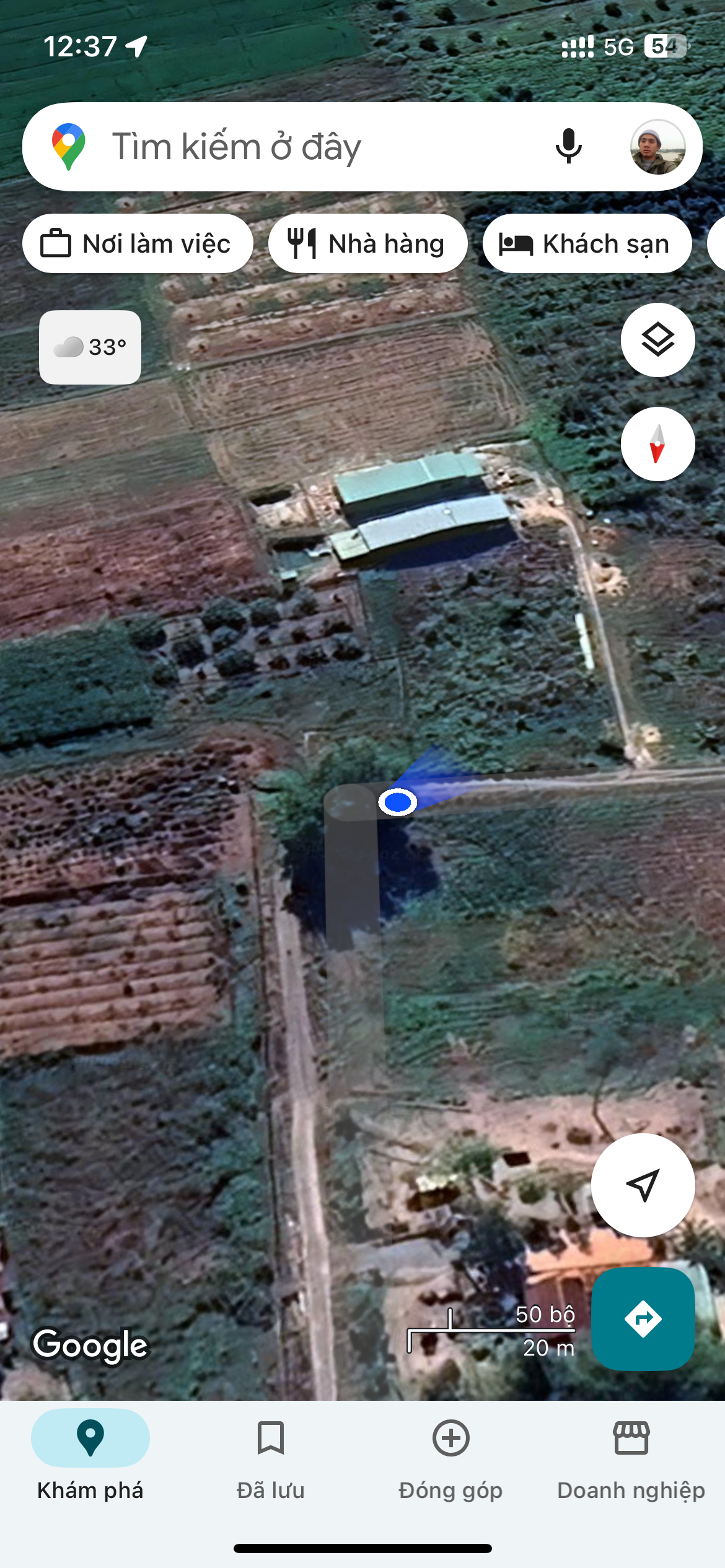Open the 33° weather widget
Image resolution: width=725 pixels, height=1568 pixels.
tap(90, 347)
